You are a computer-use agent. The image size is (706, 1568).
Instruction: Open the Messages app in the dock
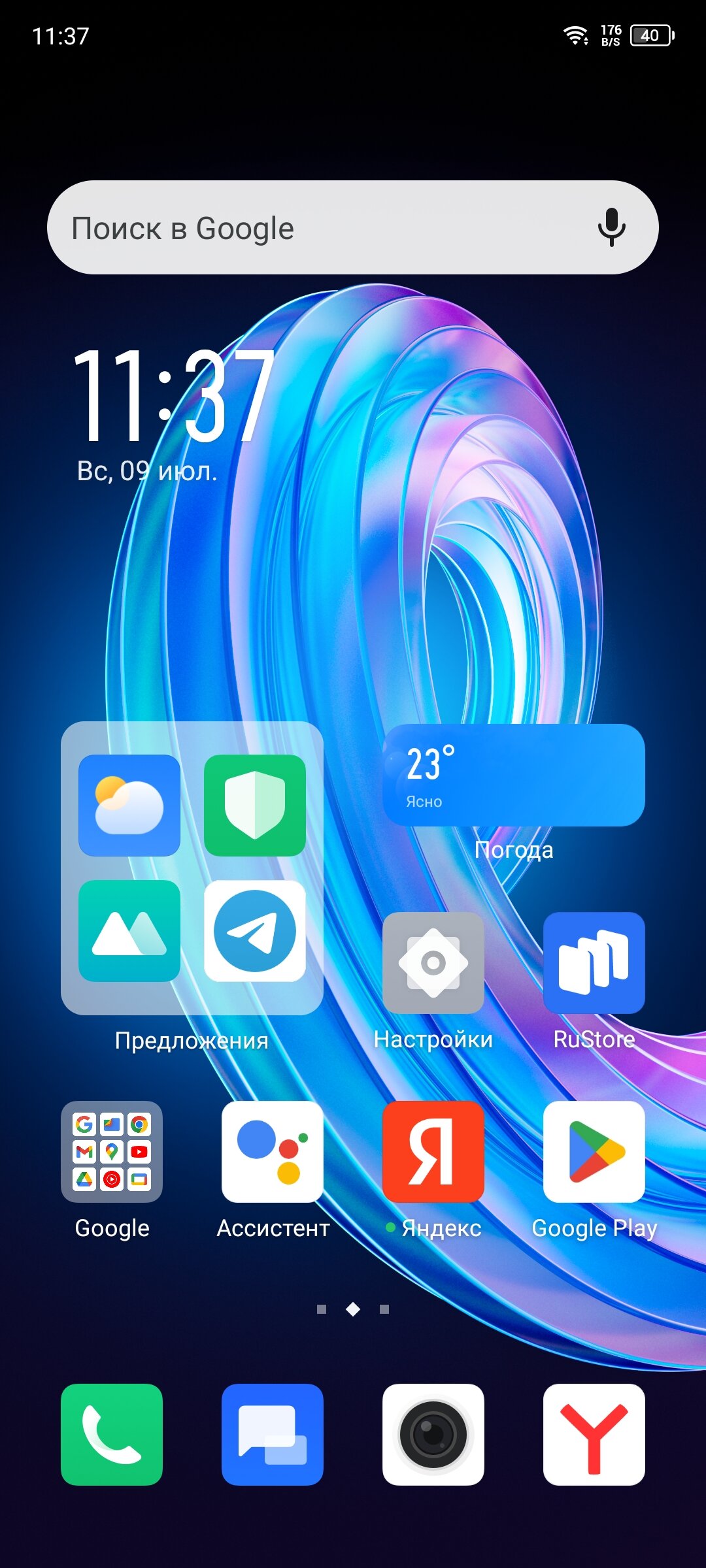(x=273, y=1434)
